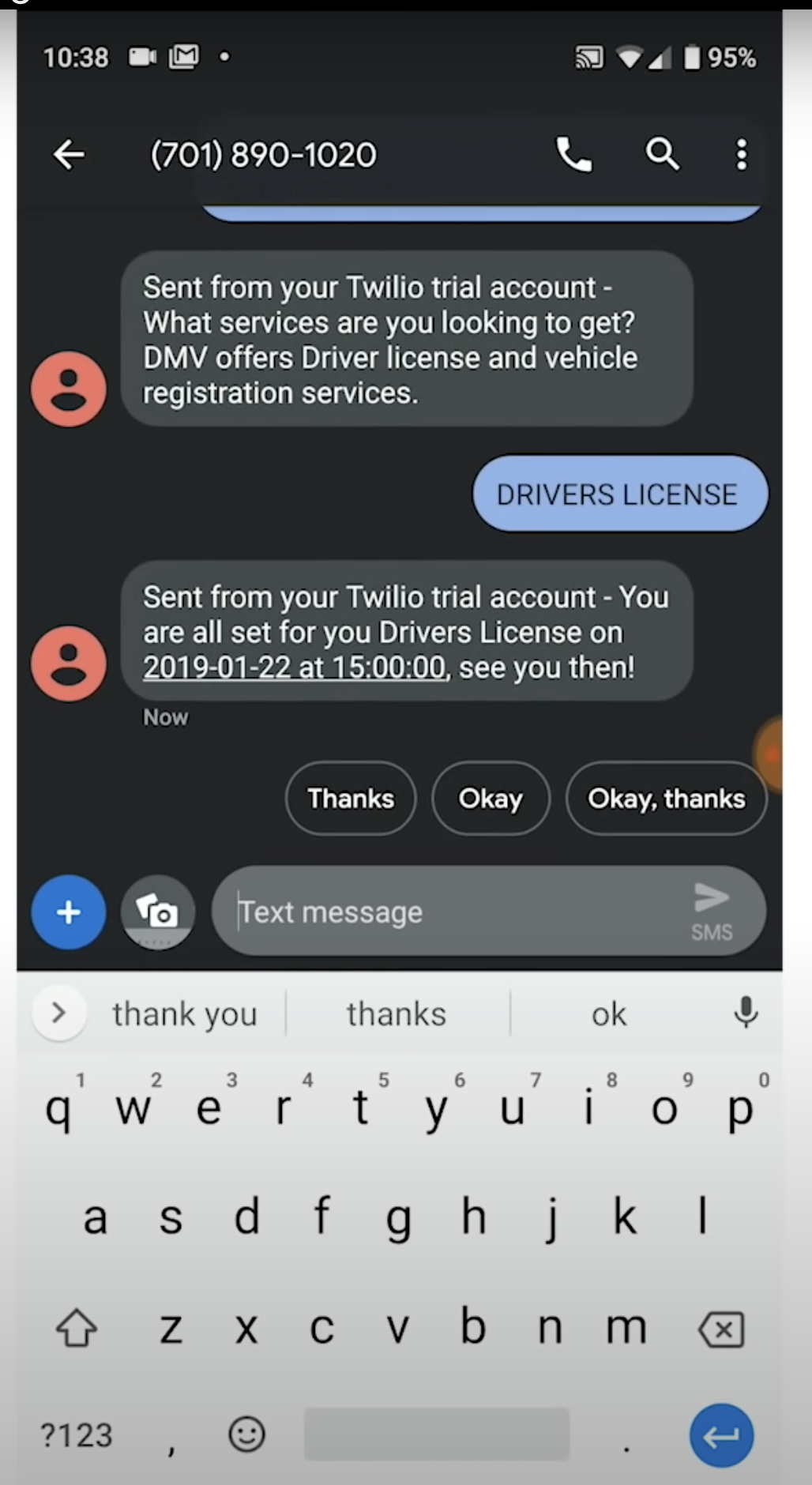812x1485 pixels.
Task: Select the 'Thanks' smart reply chip
Action: 350,798
